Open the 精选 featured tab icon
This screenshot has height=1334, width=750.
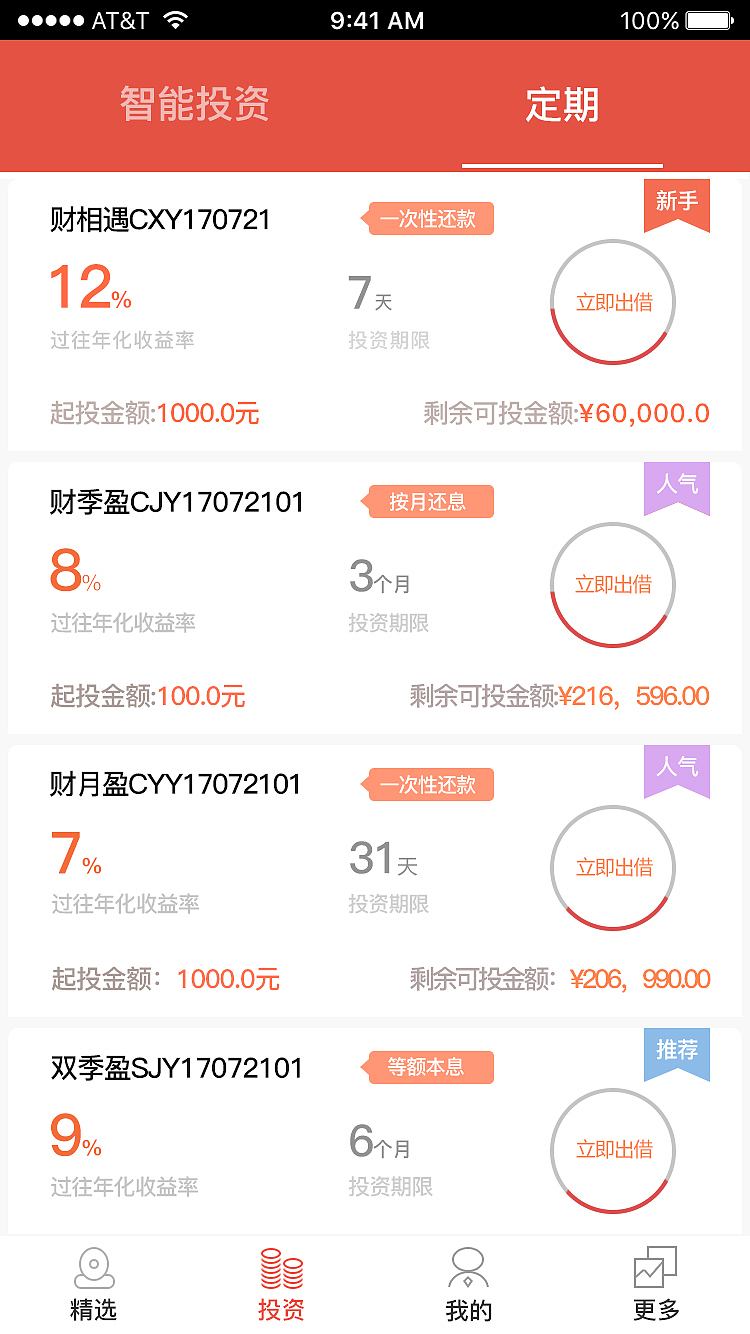pyautogui.click(x=93, y=1271)
